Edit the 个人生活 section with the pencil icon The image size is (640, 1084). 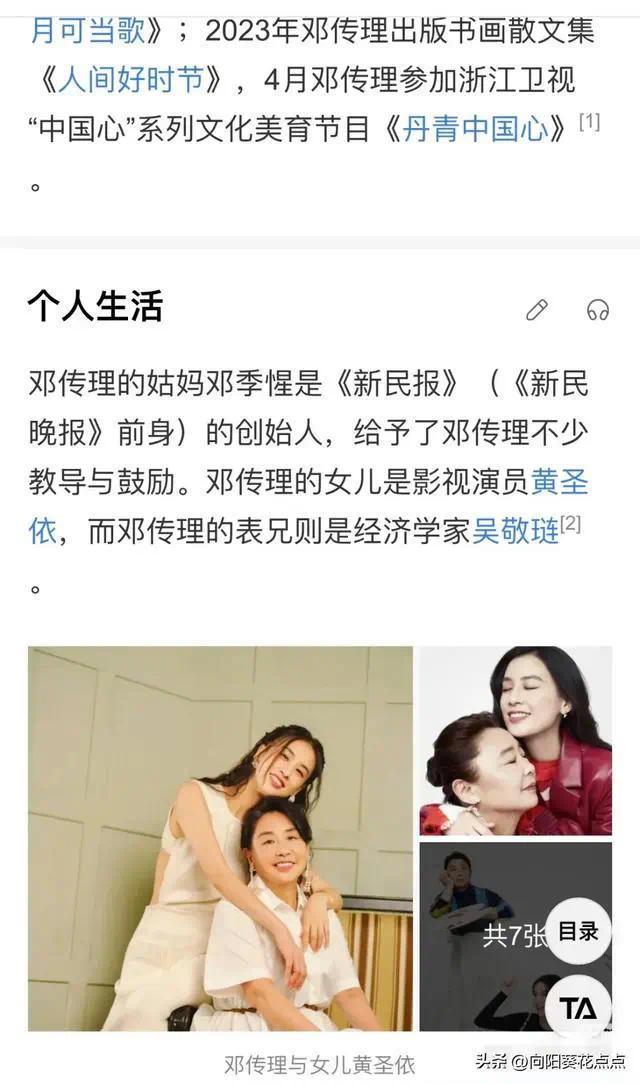(537, 310)
